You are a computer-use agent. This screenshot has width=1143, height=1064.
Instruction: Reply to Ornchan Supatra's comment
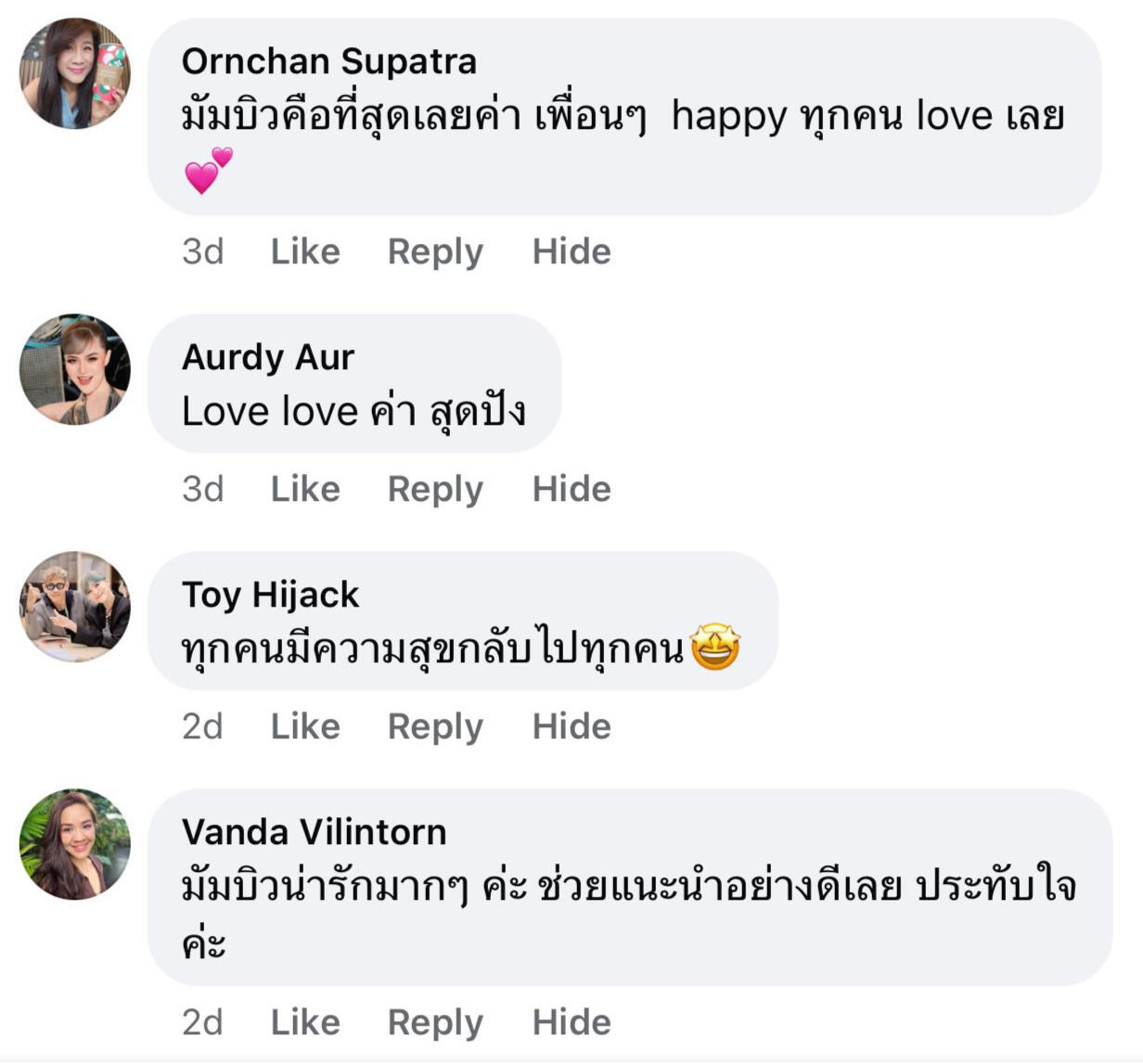(435, 251)
